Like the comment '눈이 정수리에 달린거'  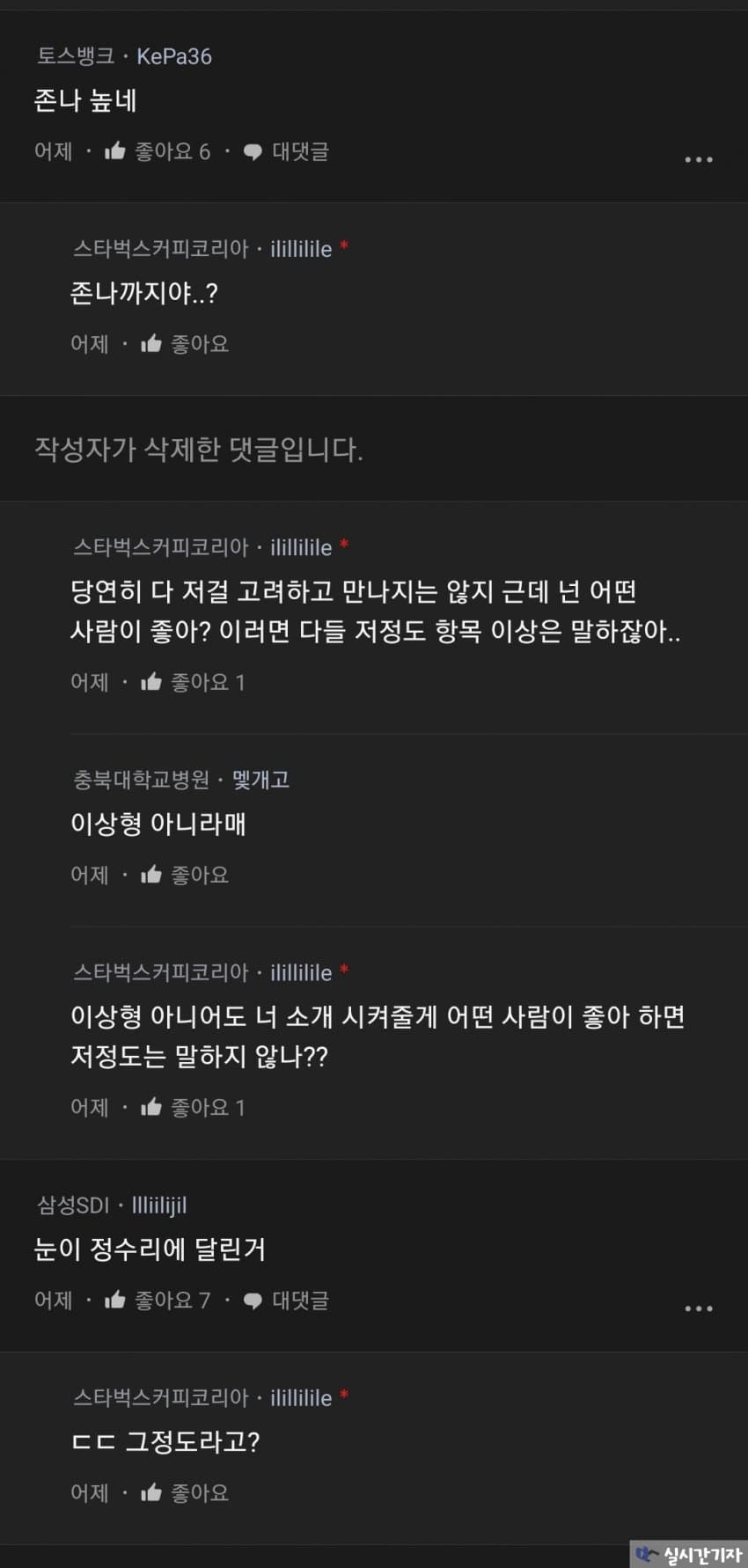point(158,1301)
